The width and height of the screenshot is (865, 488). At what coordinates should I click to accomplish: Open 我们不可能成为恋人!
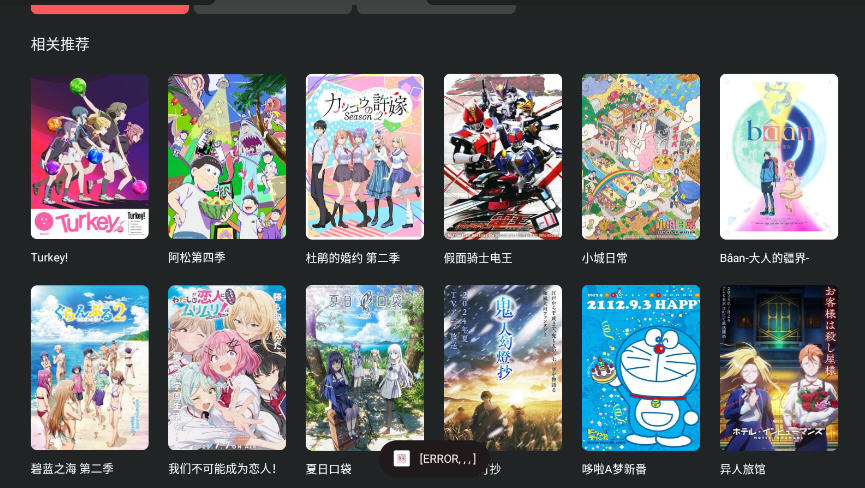point(227,368)
